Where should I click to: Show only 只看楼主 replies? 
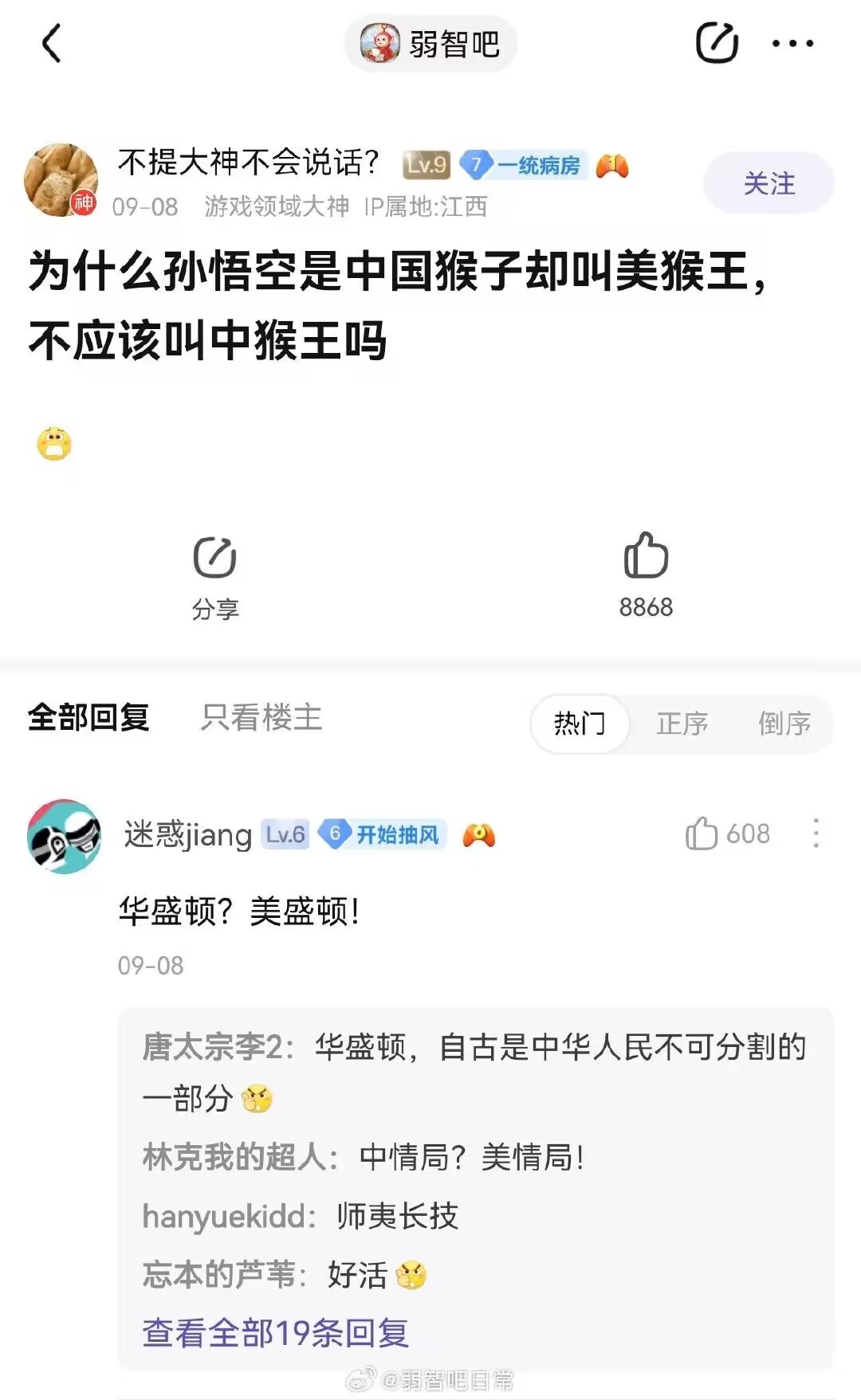pyautogui.click(x=261, y=717)
